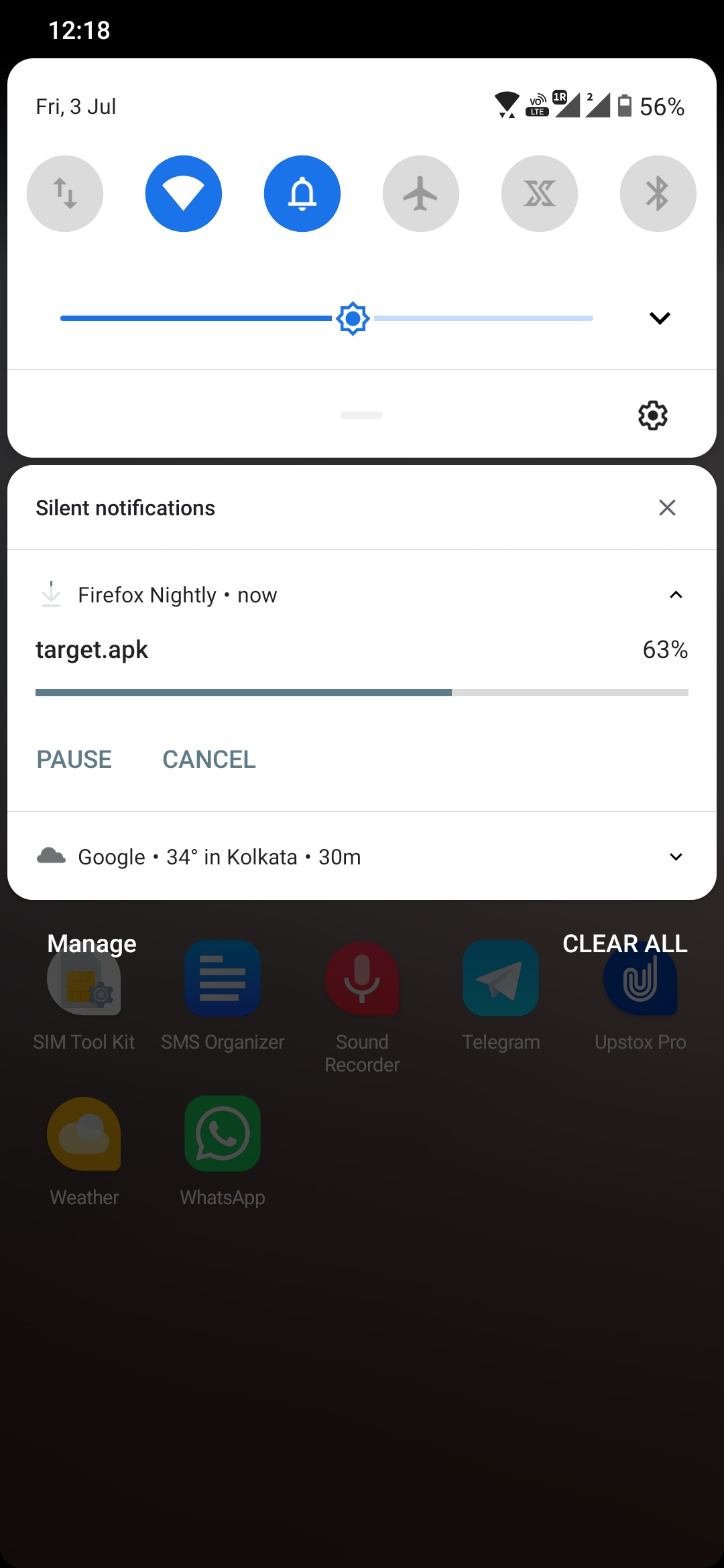The height and width of the screenshot is (1568, 724).
Task: Open settings via the gear icon
Action: pos(653,415)
